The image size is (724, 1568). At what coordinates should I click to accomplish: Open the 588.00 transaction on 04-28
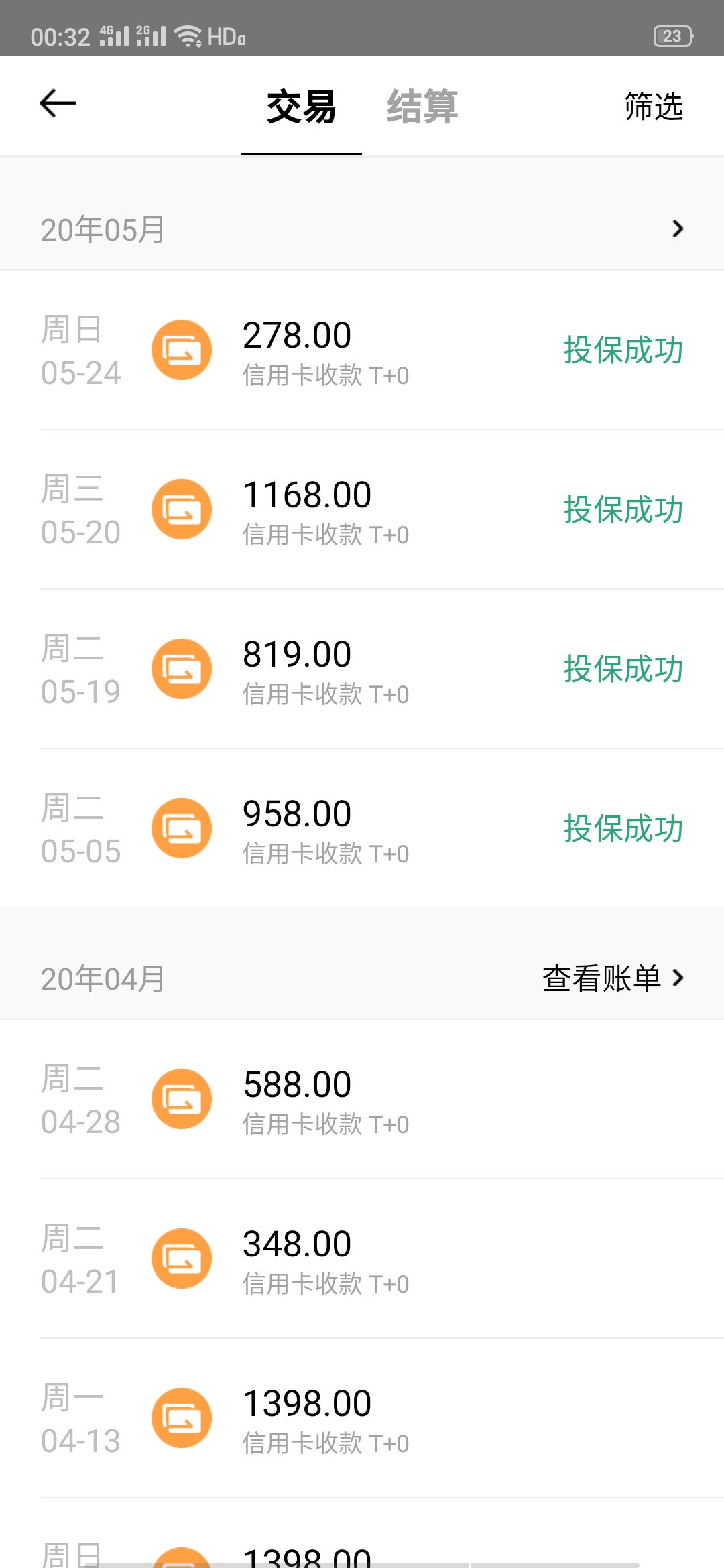point(362,1100)
